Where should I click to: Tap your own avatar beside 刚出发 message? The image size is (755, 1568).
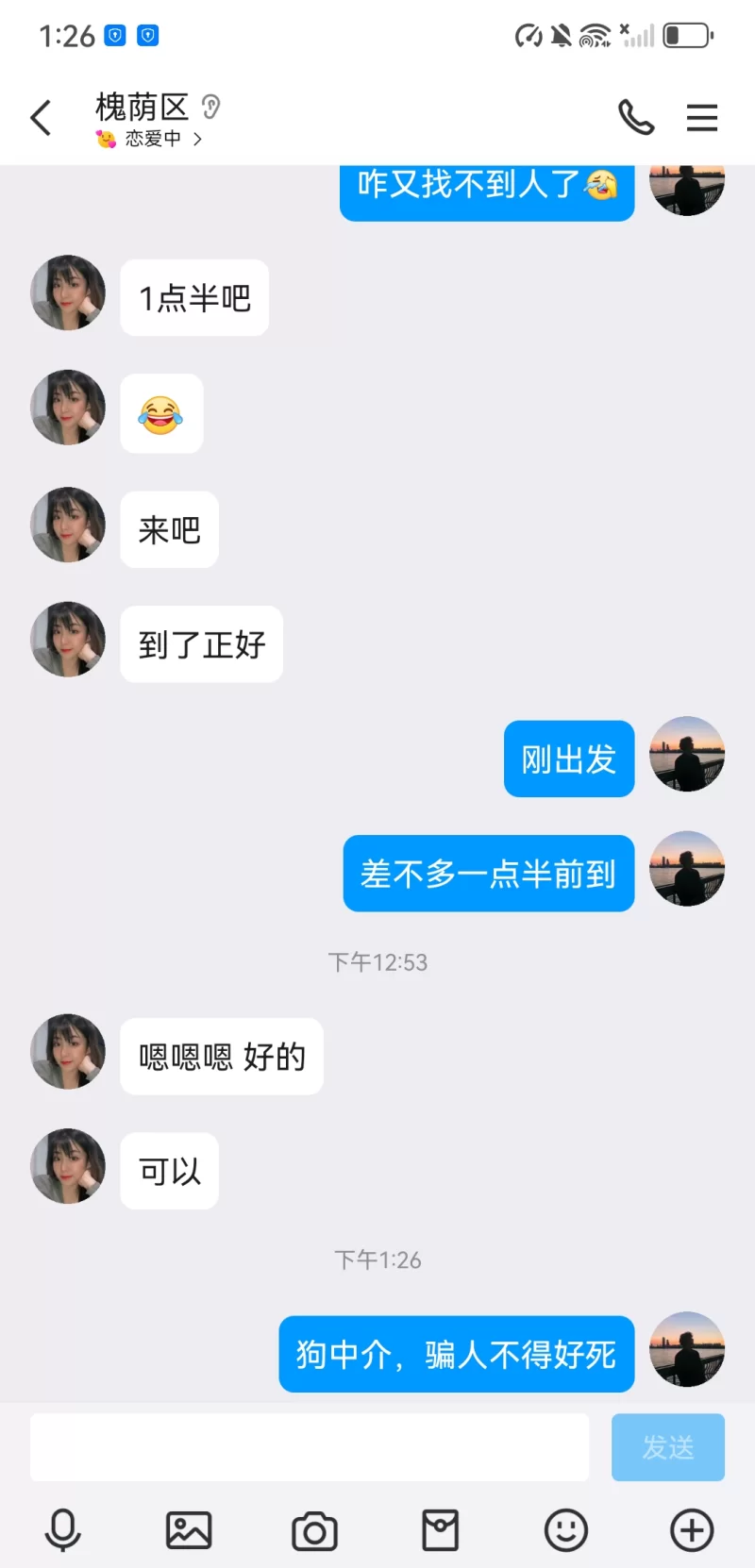pyautogui.click(x=688, y=757)
